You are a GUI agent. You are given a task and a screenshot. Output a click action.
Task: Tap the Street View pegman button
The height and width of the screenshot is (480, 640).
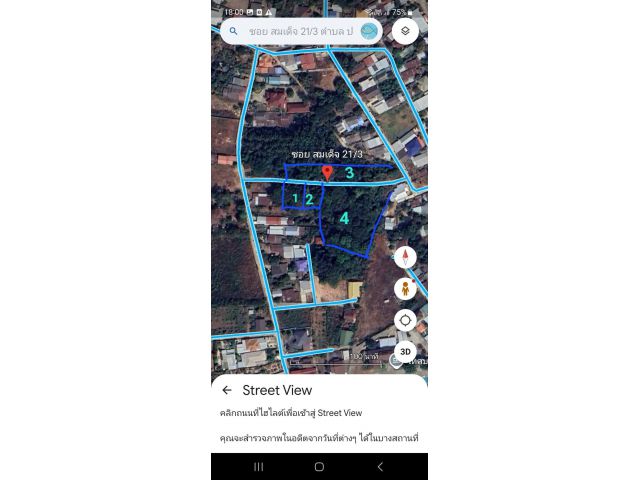coord(405,289)
